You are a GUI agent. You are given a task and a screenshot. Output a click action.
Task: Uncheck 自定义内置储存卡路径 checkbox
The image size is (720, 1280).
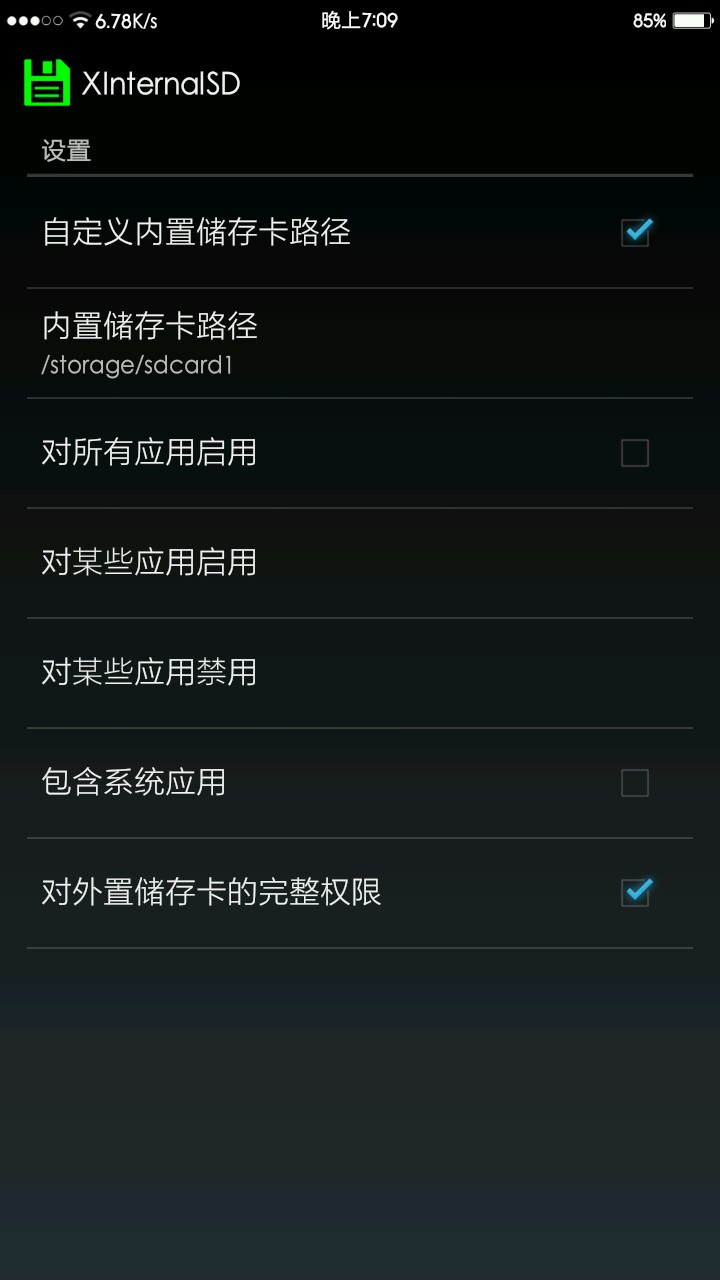coord(635,233)
